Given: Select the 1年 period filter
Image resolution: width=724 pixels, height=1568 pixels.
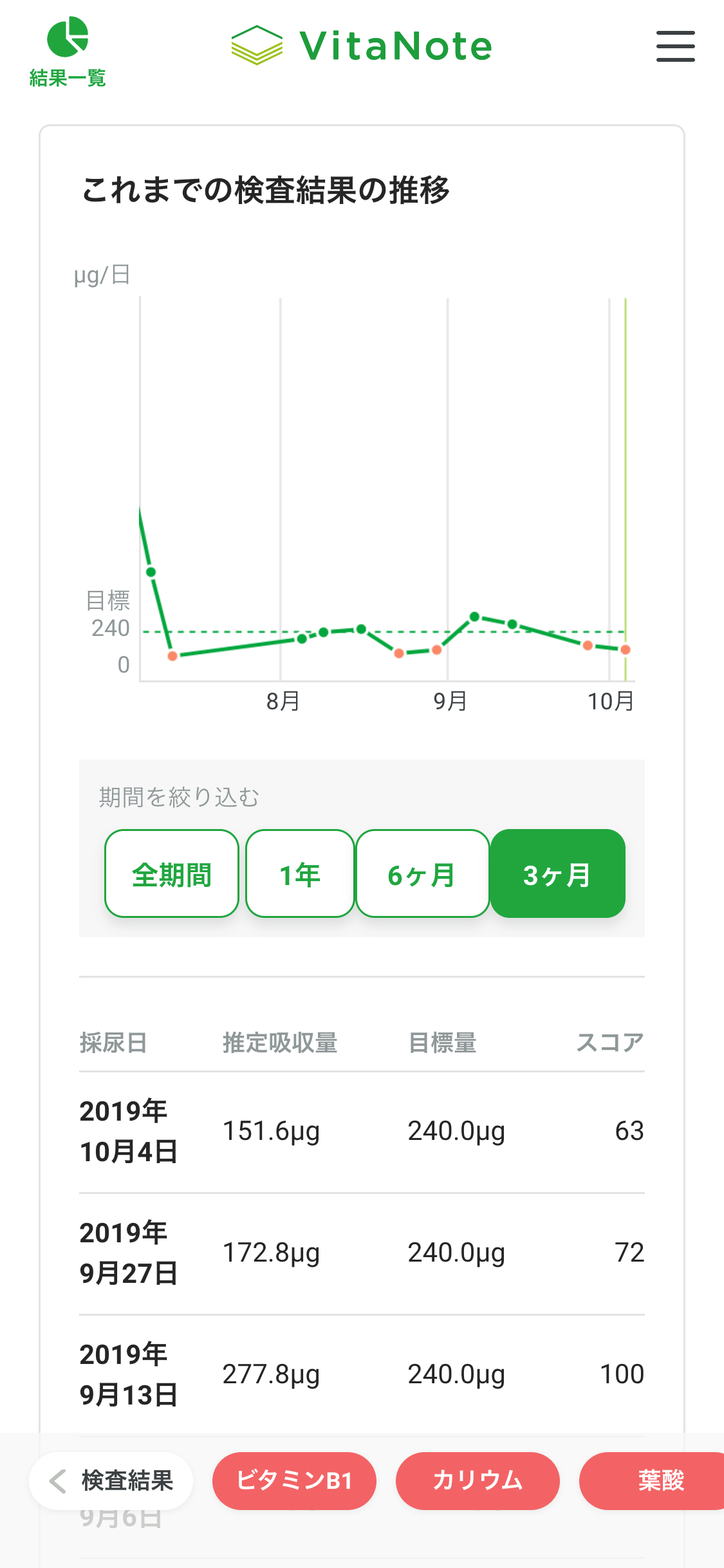Looking at the screenshot, I should click(x=300, y=873).
